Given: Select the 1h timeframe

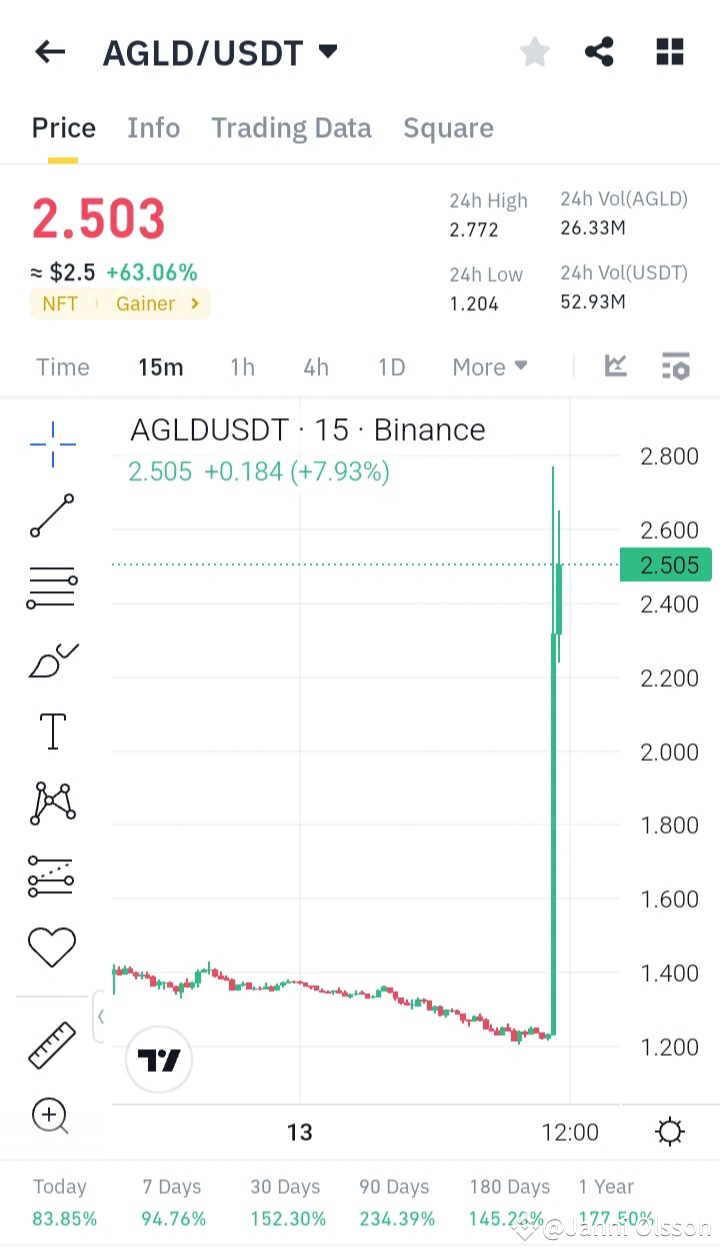Looking at the screenshot, I should [242, 366].
